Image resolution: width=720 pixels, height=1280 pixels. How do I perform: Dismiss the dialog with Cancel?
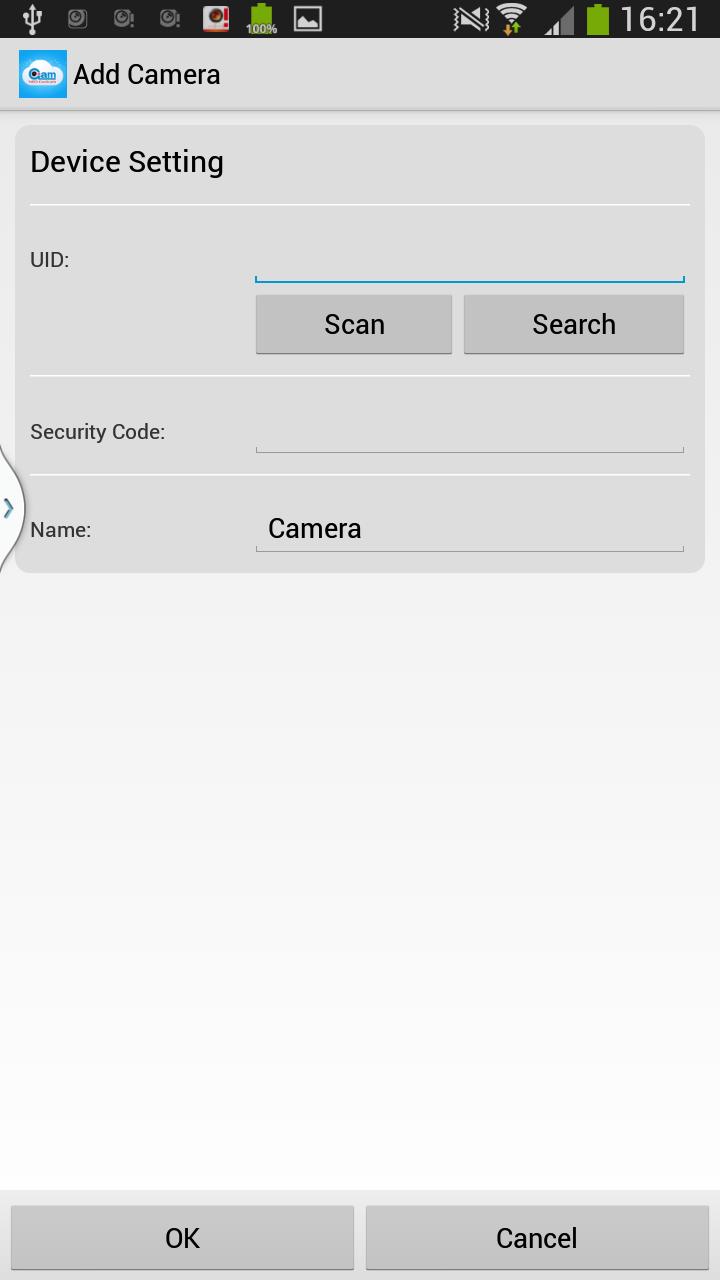point(537,1237)
